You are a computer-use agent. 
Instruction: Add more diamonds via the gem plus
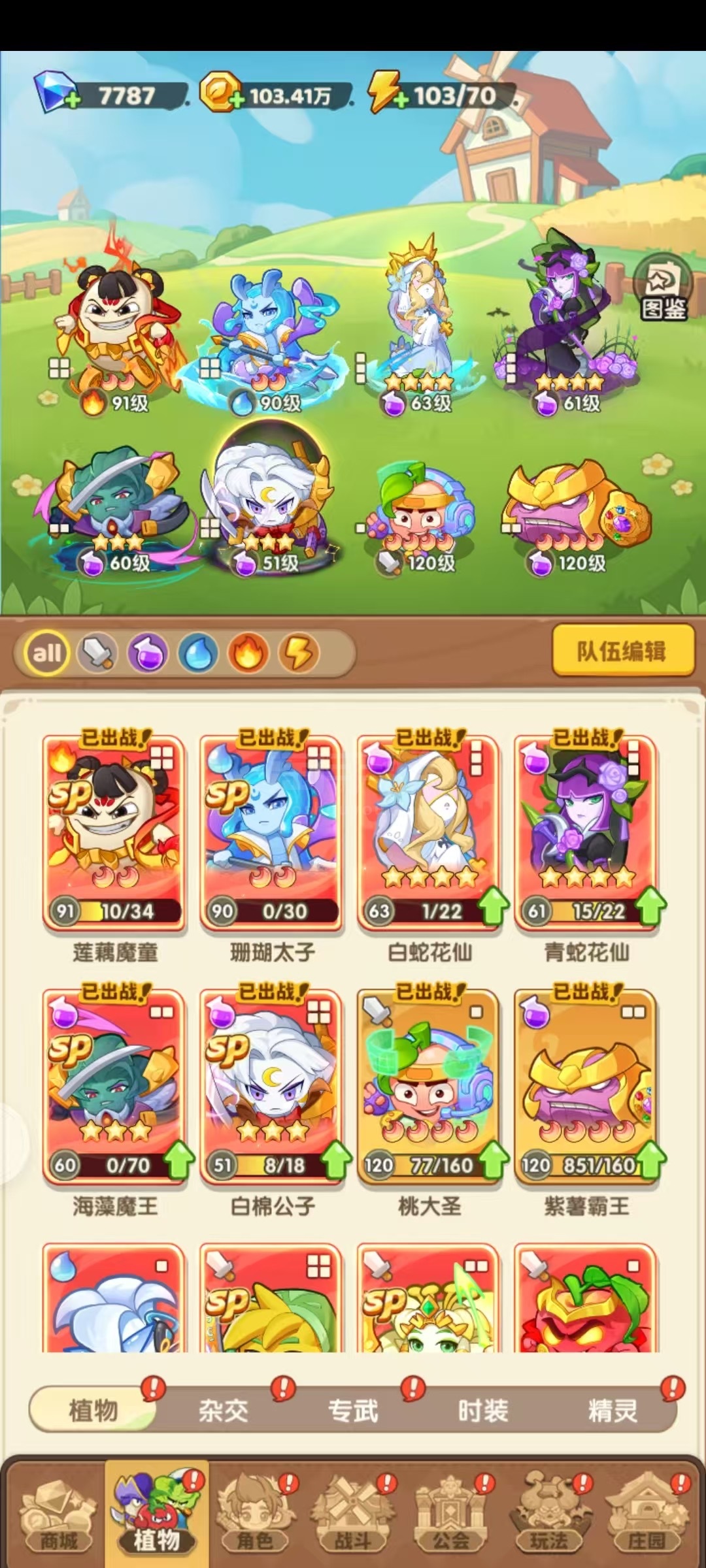(72, 100)
